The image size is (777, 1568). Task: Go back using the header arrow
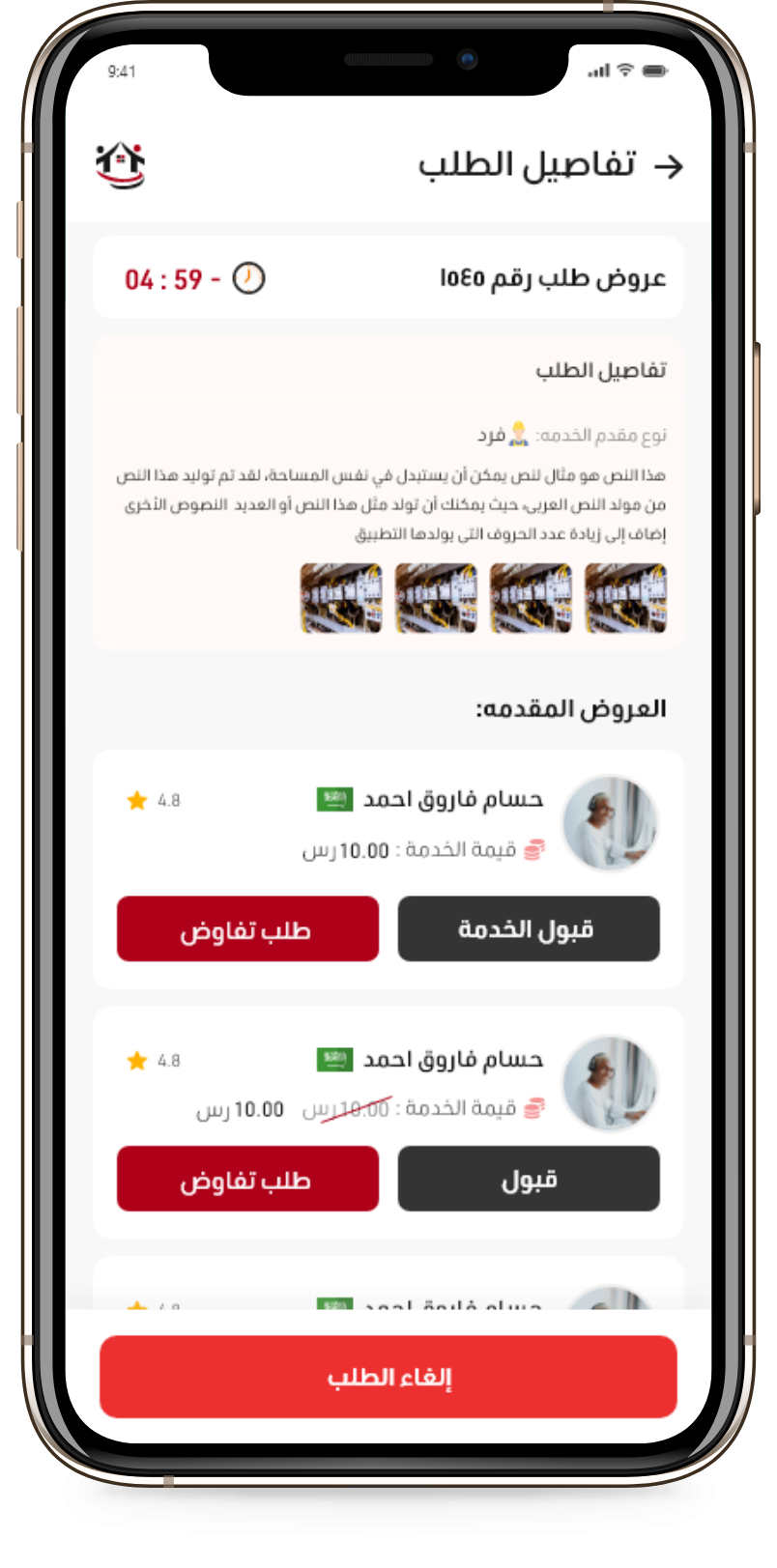668,166
